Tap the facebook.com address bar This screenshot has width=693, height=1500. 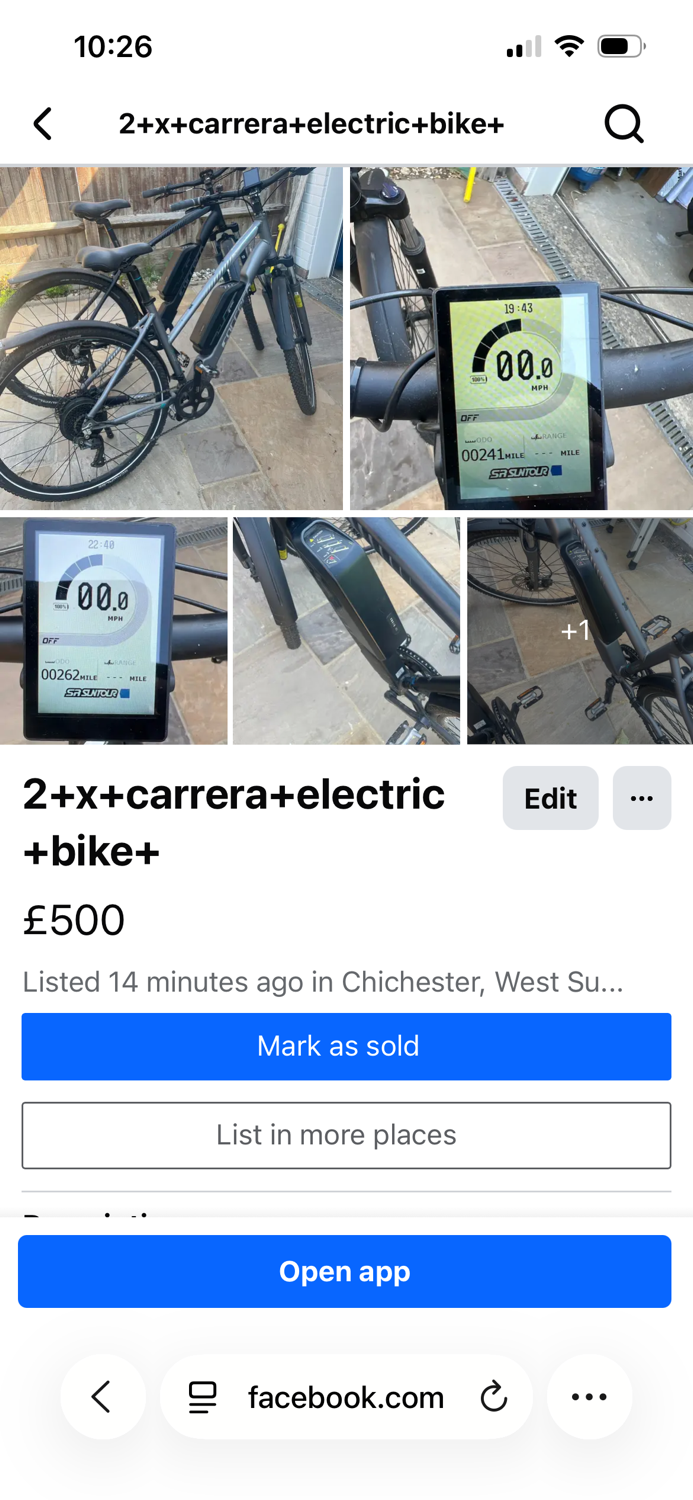point(346,1396)
